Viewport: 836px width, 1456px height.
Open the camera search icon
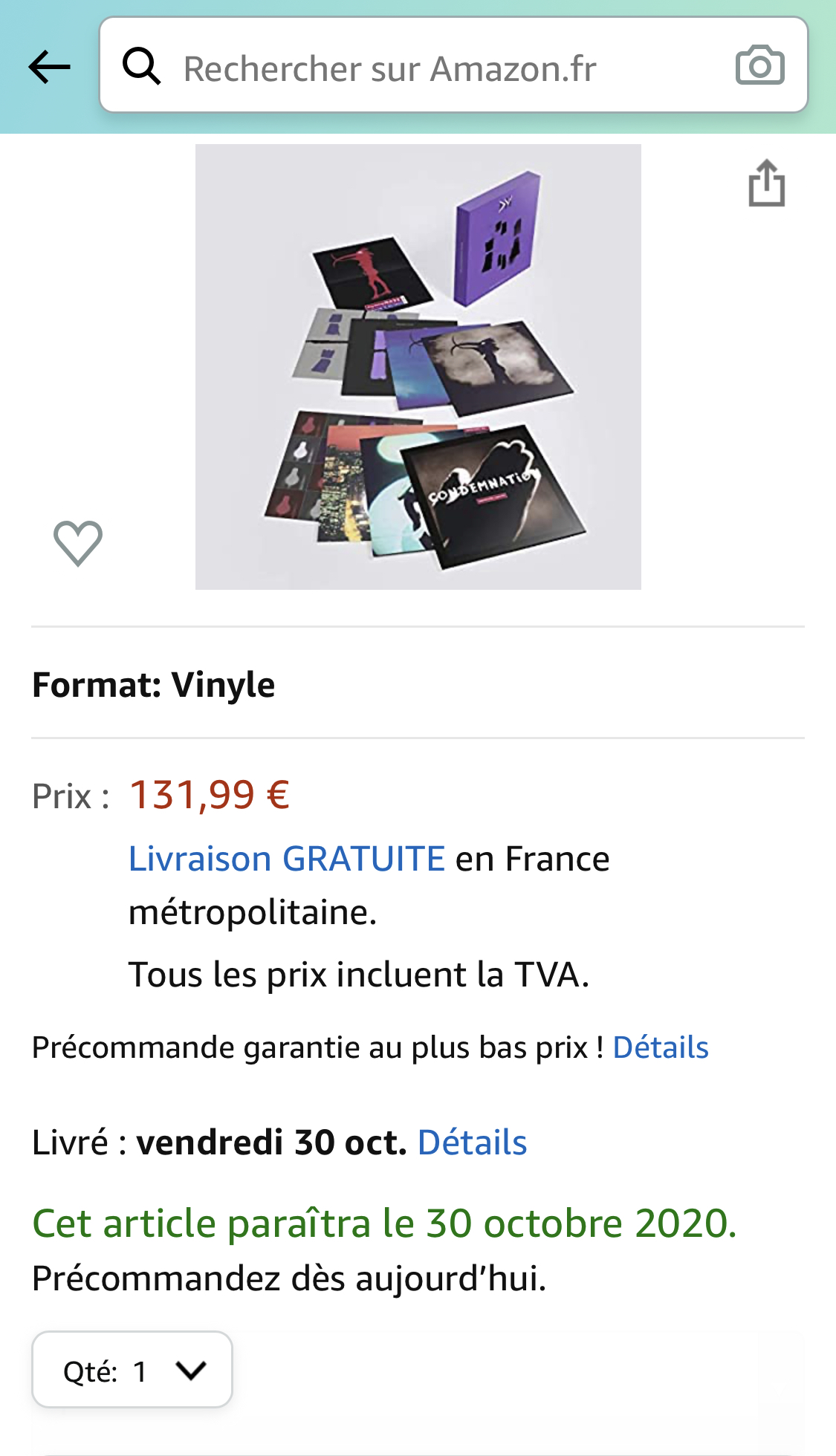[x=759, y=66]
